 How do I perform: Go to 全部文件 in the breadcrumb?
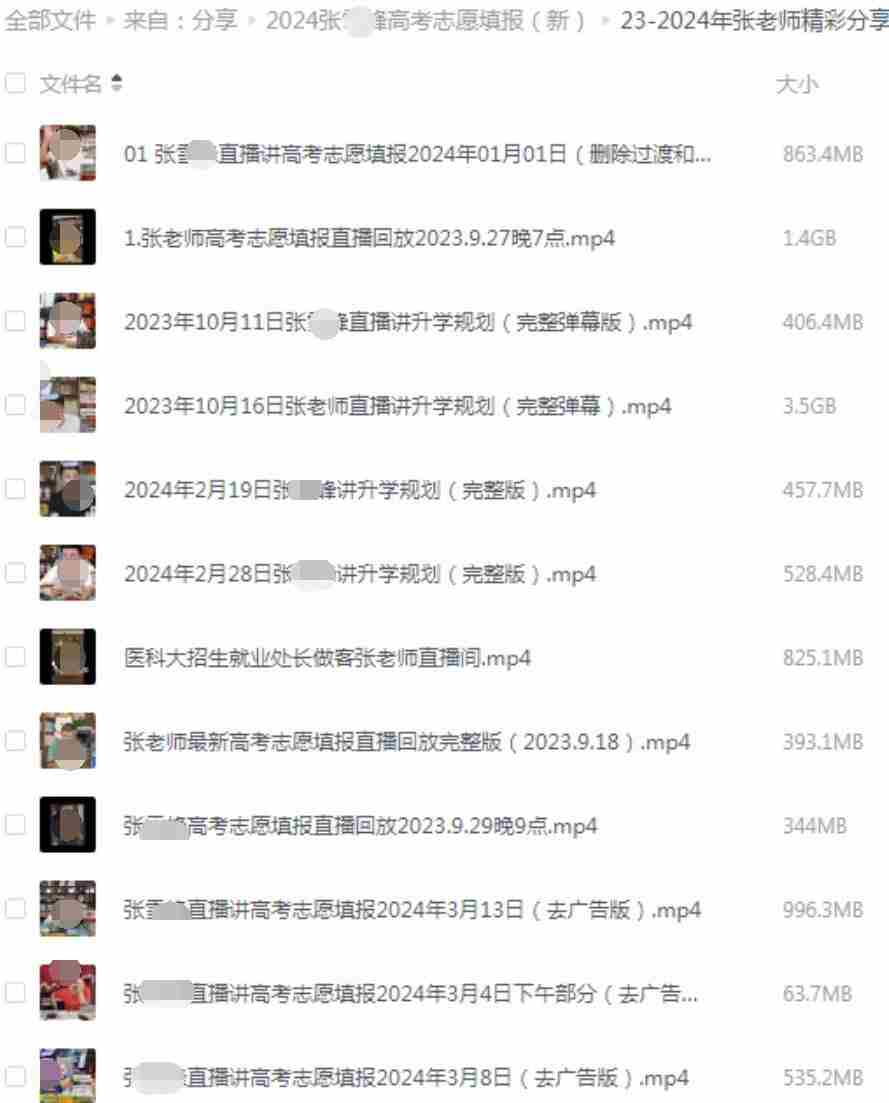(x=50, y=21)
